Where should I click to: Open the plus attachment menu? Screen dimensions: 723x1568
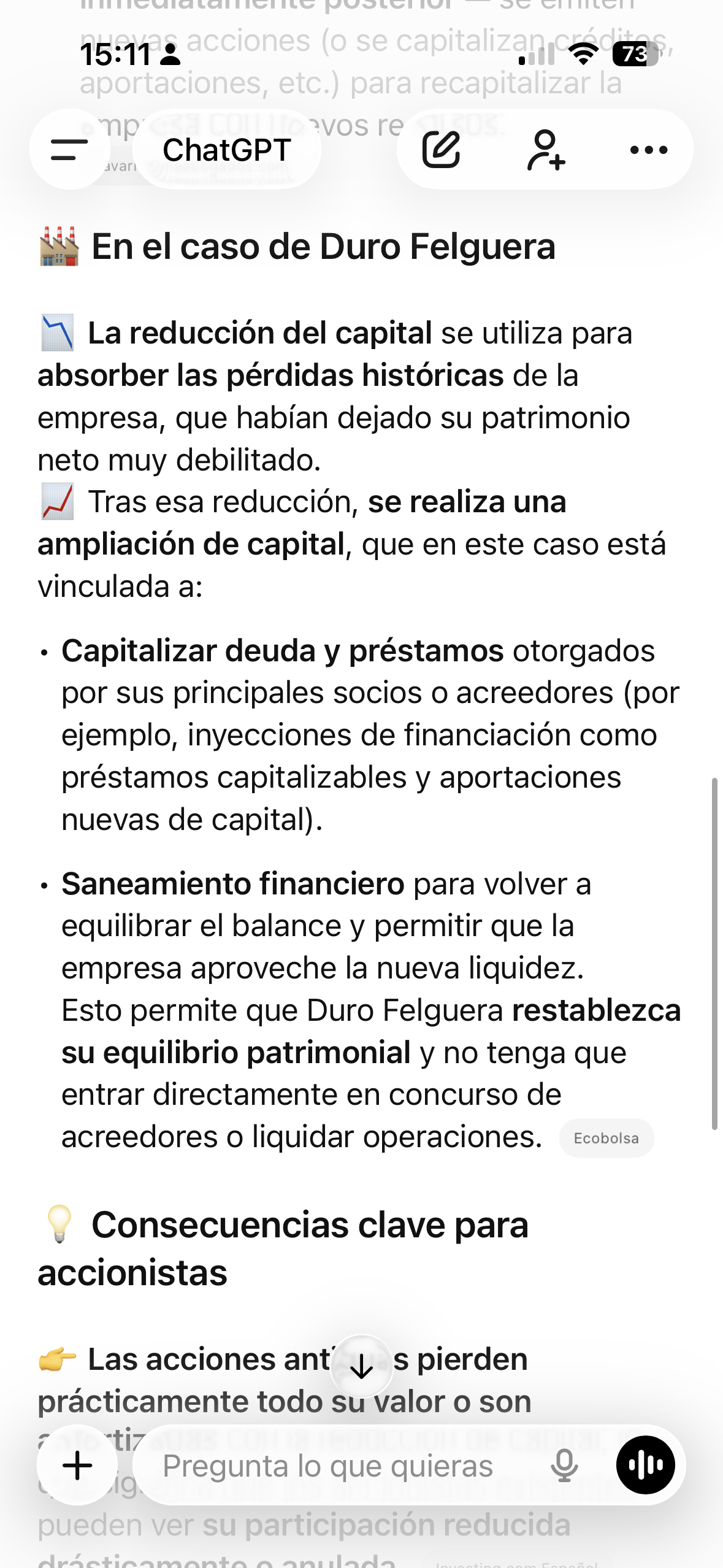[78, 1466]
